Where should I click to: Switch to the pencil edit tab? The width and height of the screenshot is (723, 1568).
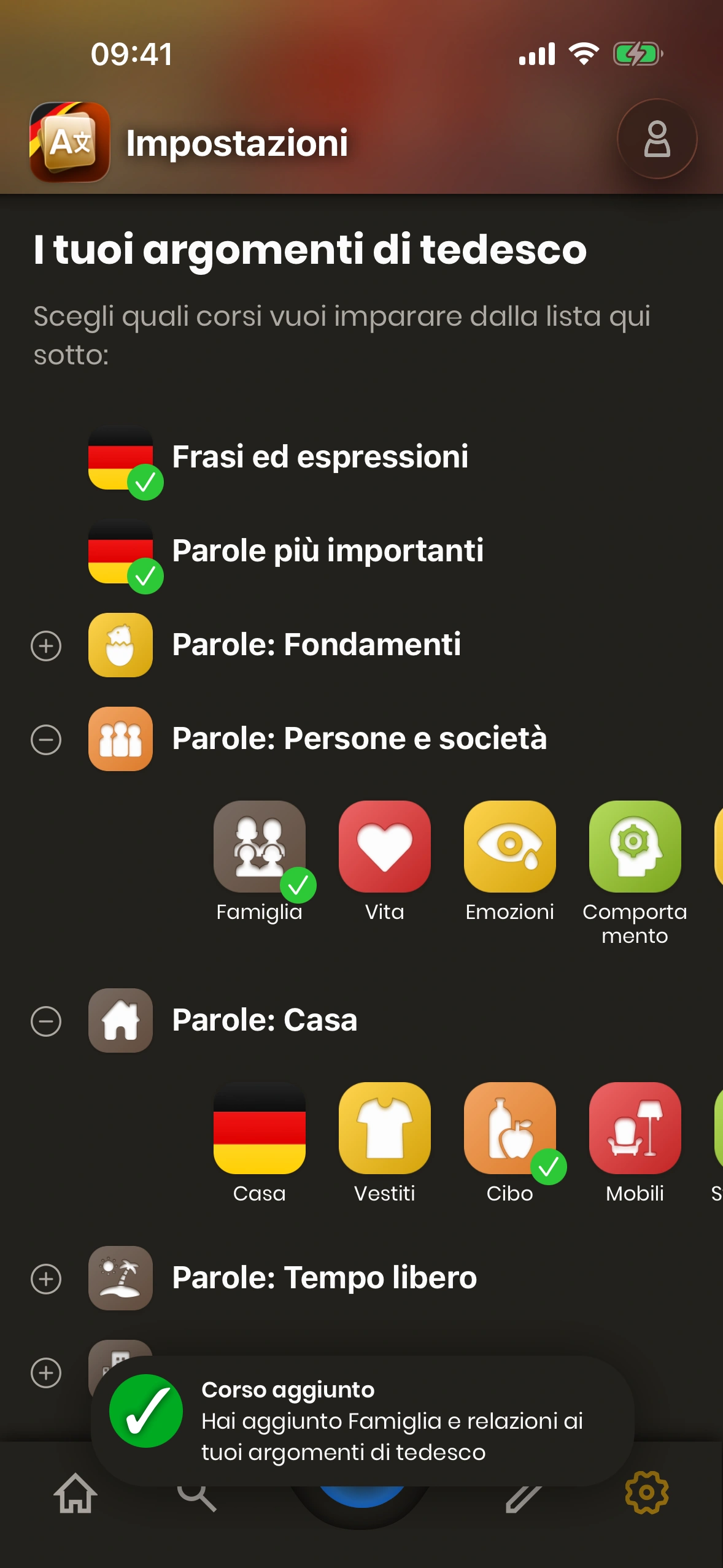(523, 1497)
